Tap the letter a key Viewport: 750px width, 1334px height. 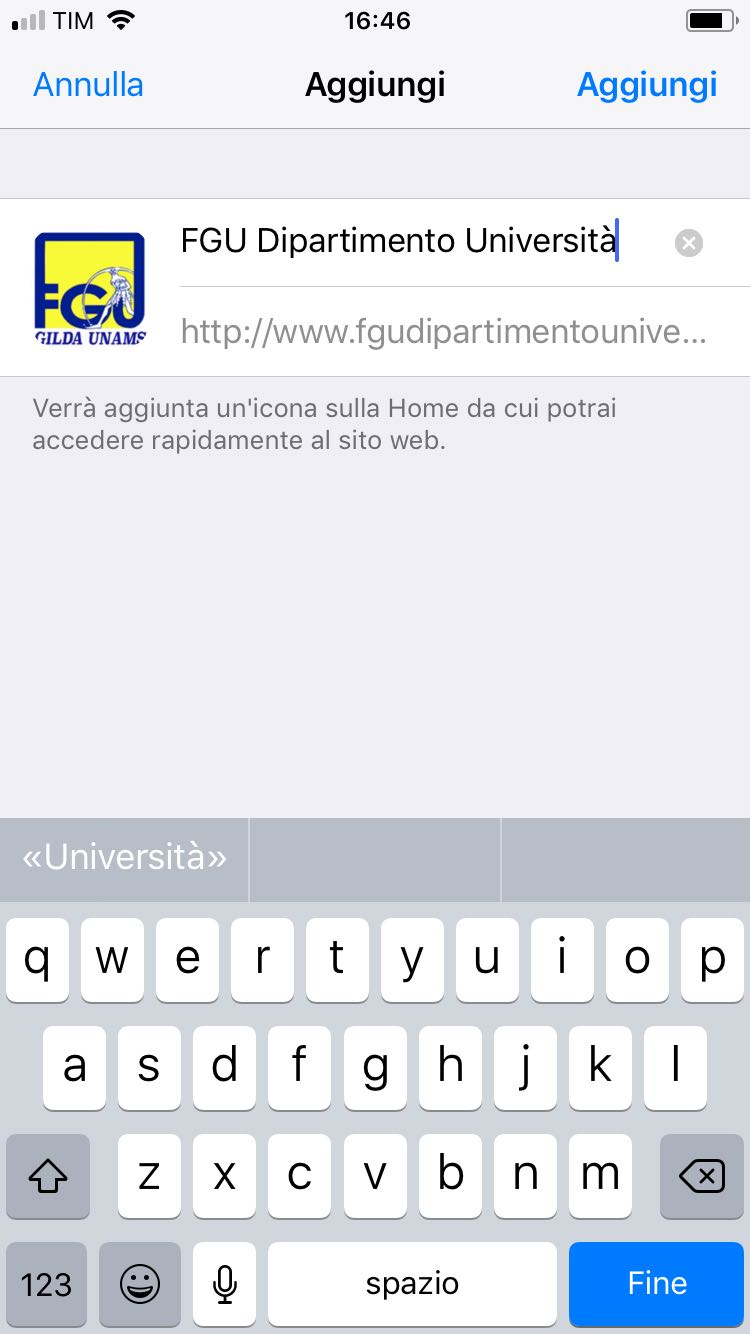74,1068
